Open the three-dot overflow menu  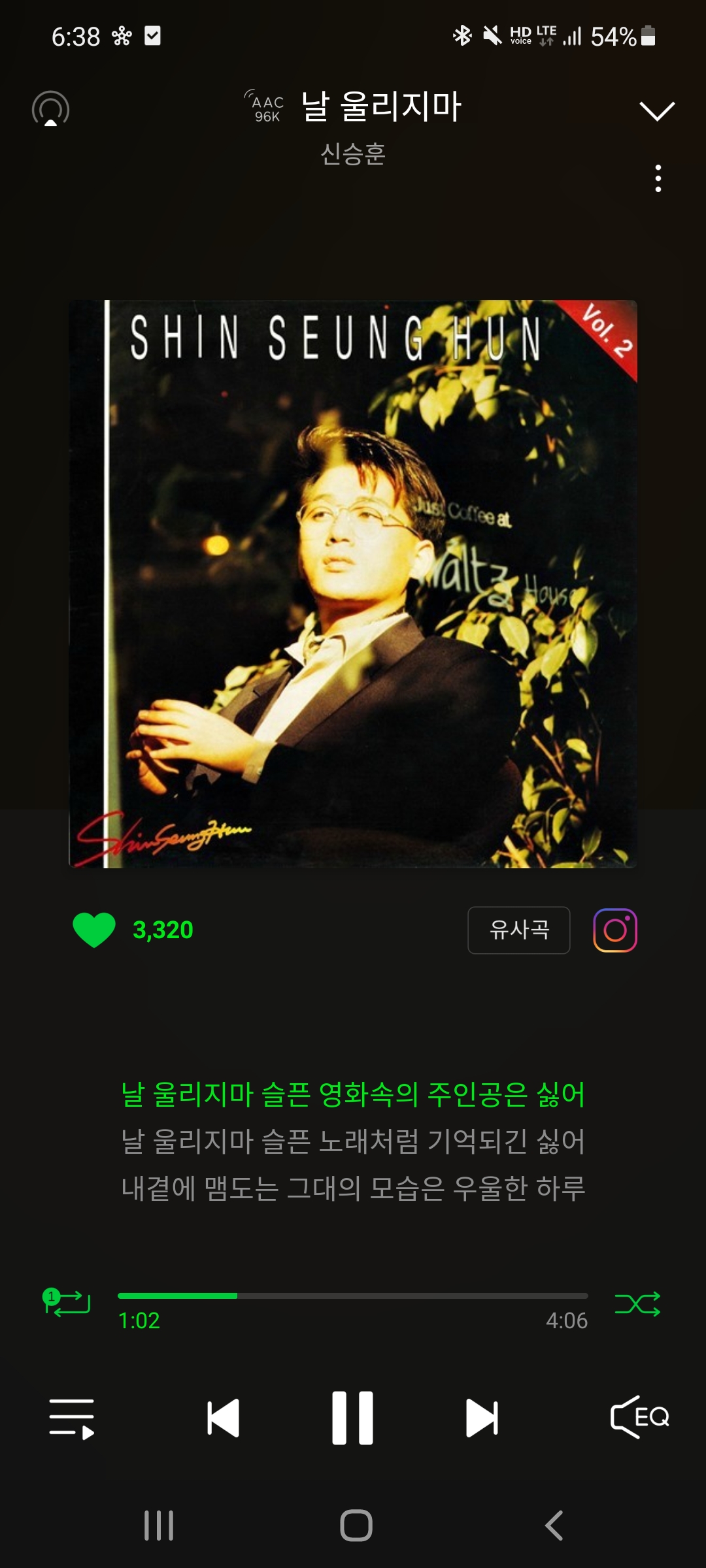(658, 178)
